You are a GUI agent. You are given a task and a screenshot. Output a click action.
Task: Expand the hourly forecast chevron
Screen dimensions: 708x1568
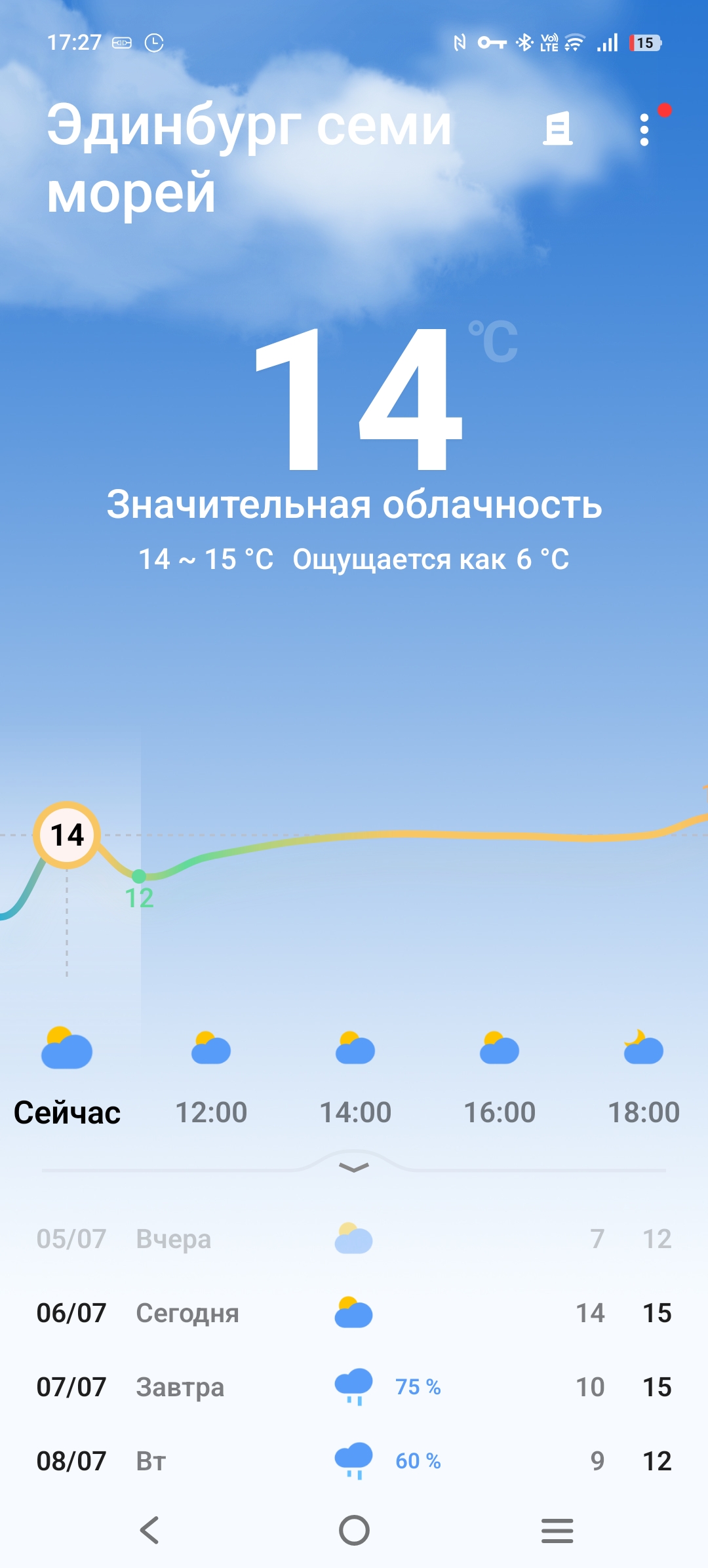point(354,1167)
